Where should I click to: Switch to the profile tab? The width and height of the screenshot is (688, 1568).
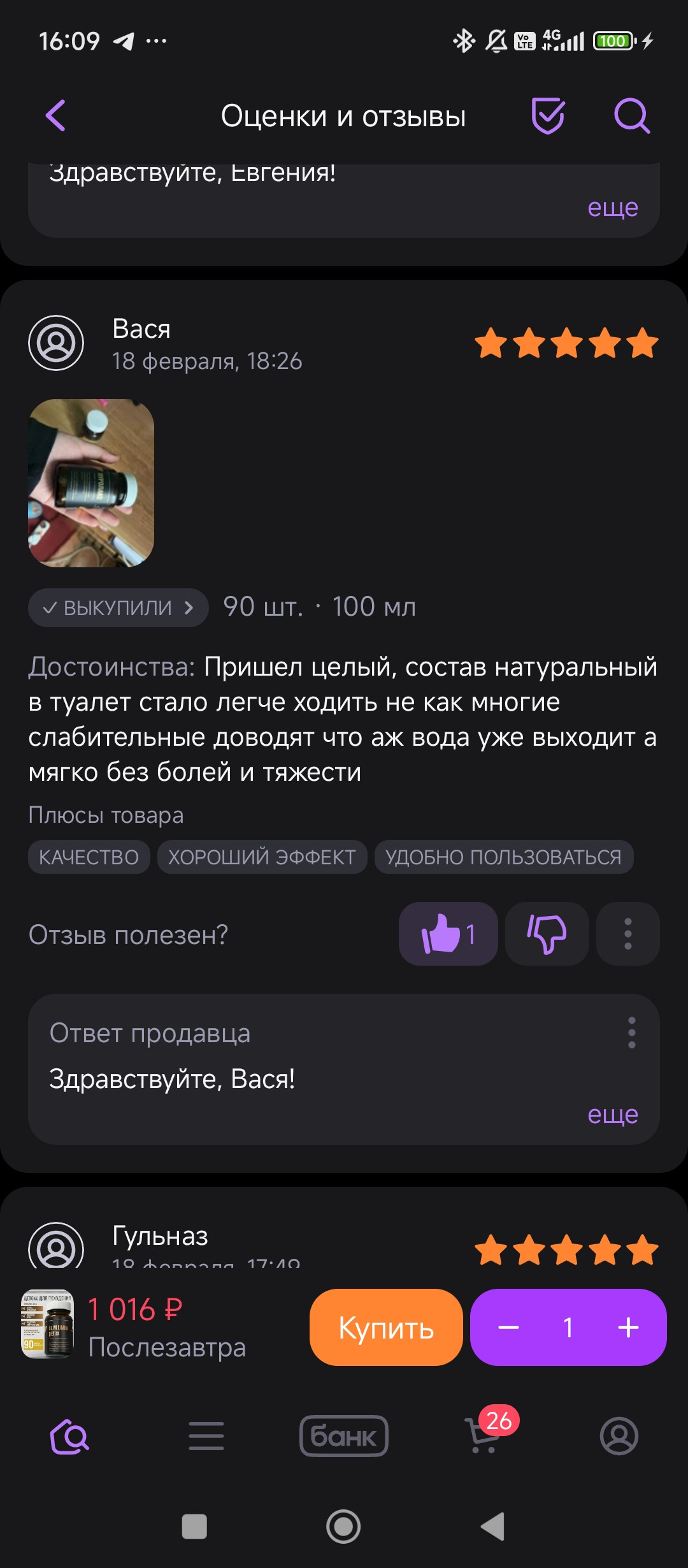[619, 1436]
